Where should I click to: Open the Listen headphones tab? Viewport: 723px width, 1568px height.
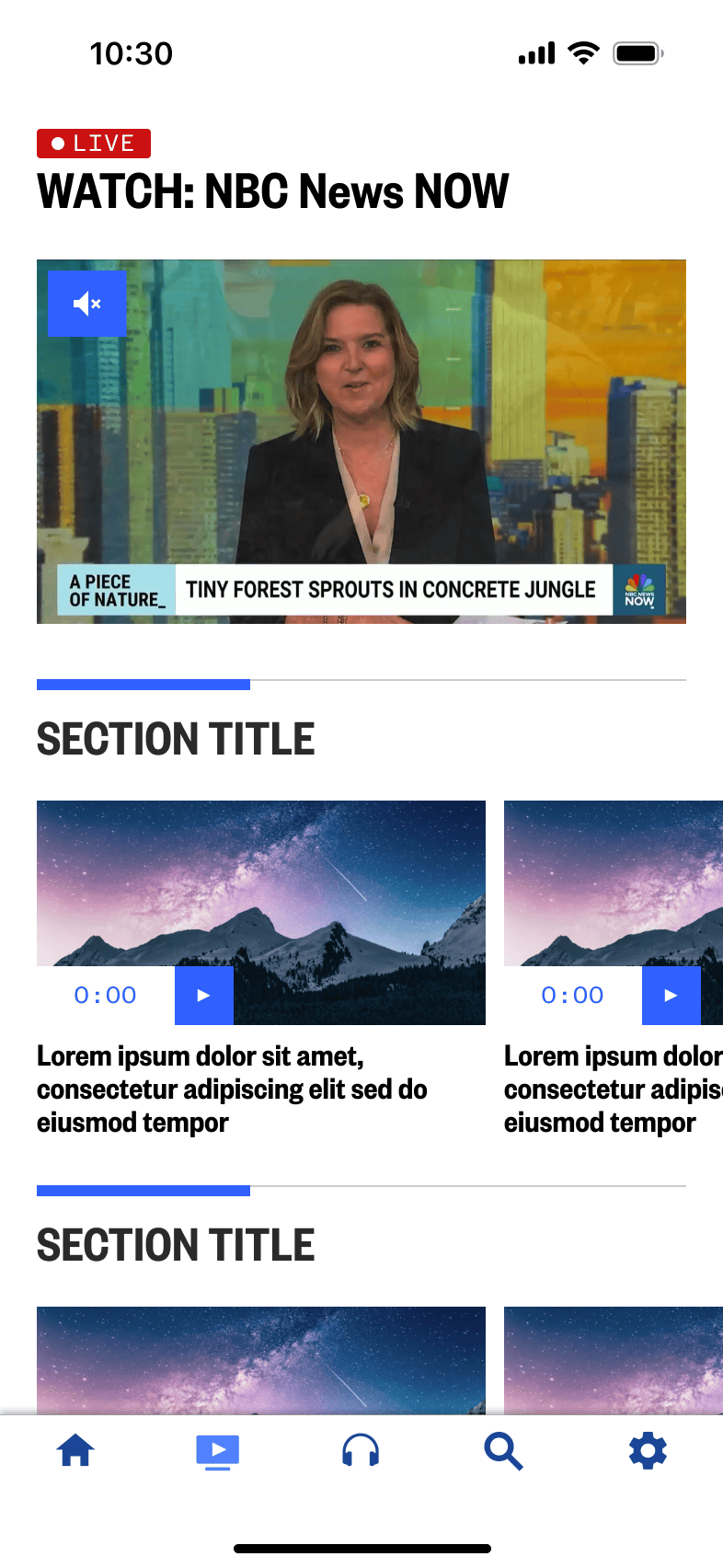[x=361, y=1451]
